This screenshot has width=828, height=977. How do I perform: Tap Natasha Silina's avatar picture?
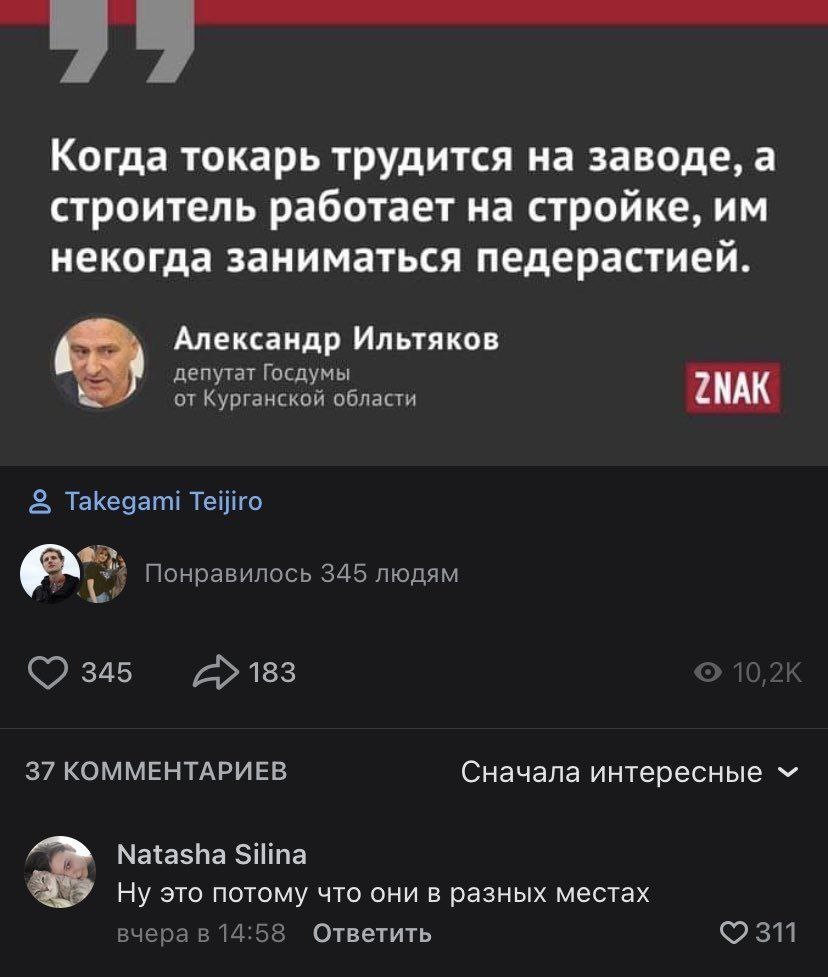[59, 871]
